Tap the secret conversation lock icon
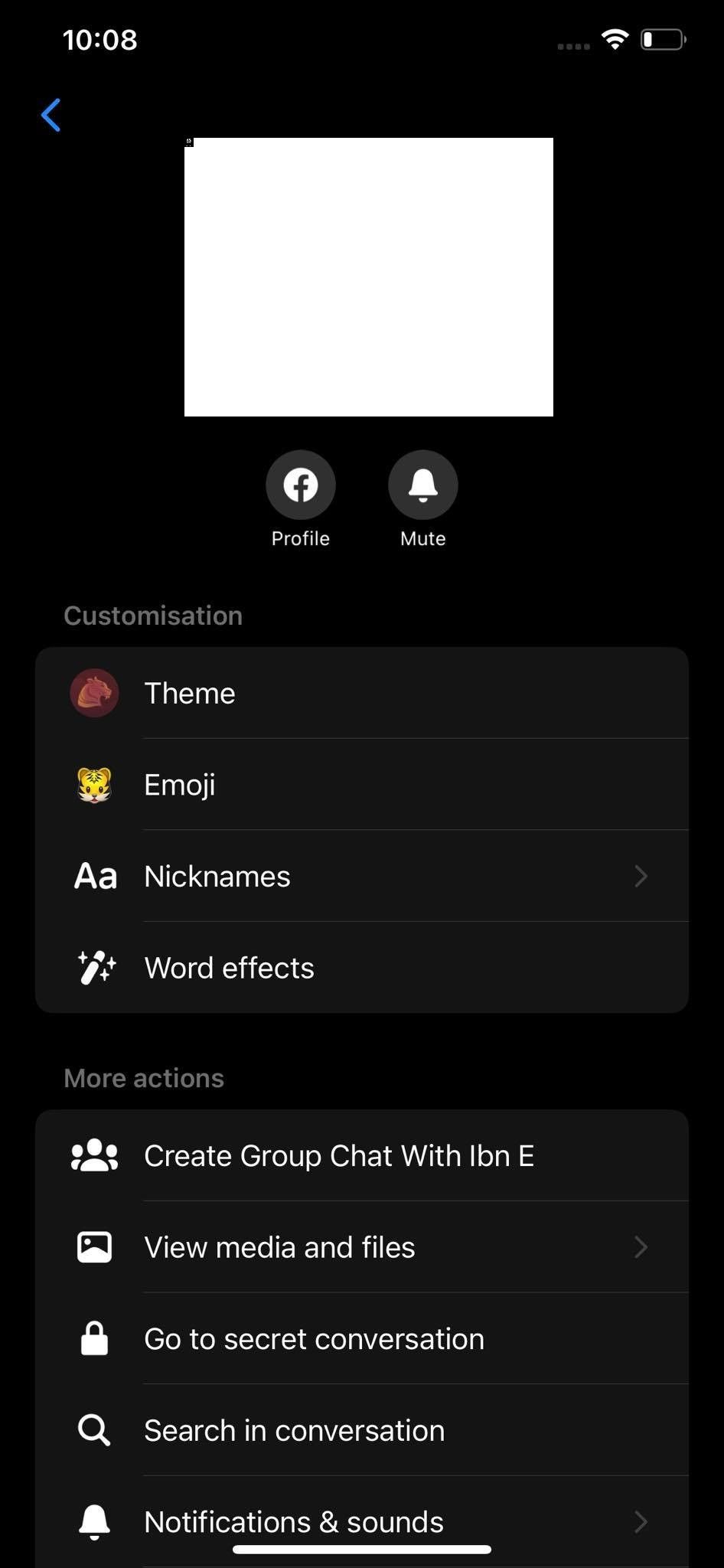Viewport: 724px width, 1568px height. click(93, 1338)
